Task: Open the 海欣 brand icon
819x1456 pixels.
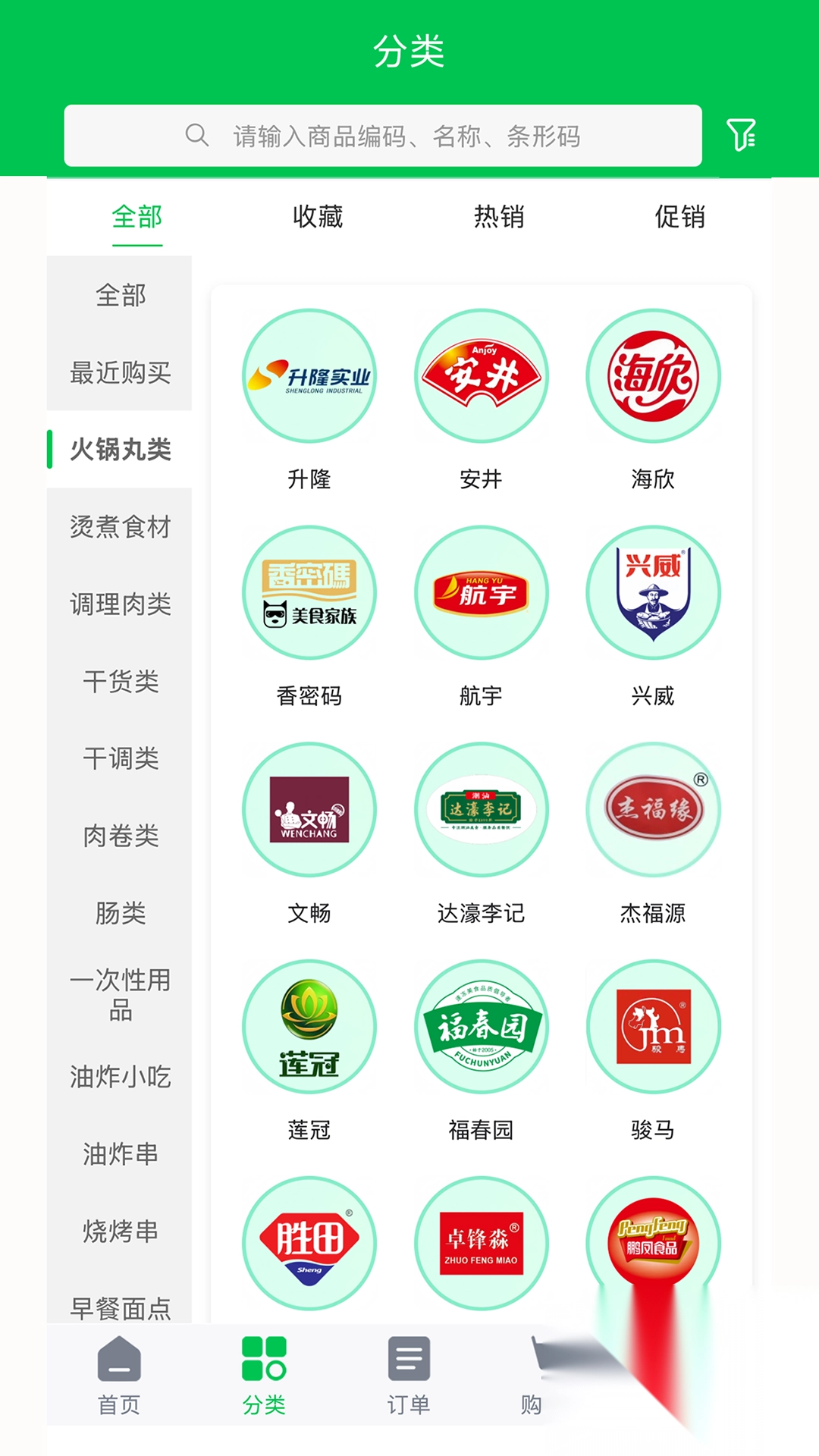Action: [652, 378]
